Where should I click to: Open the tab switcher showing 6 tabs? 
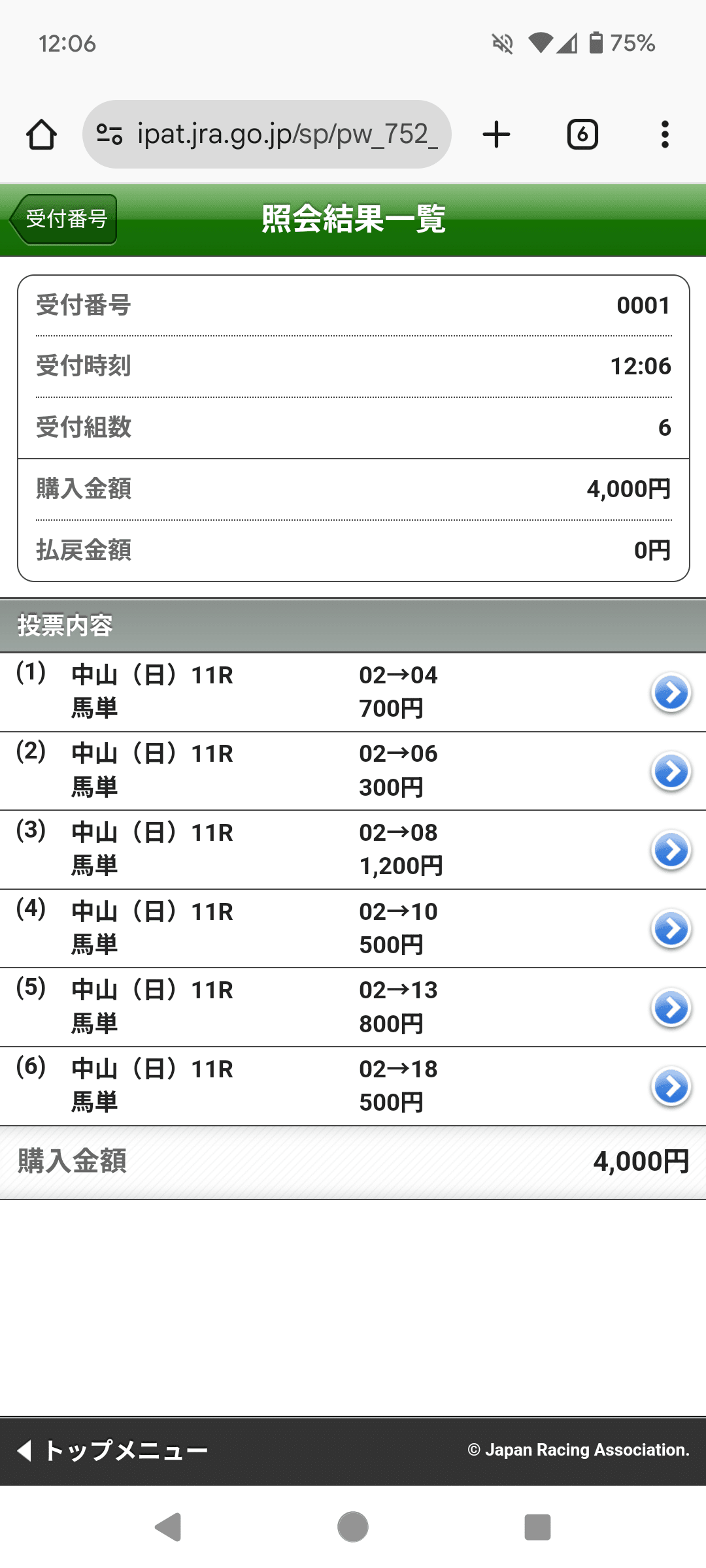coord(582,134)
